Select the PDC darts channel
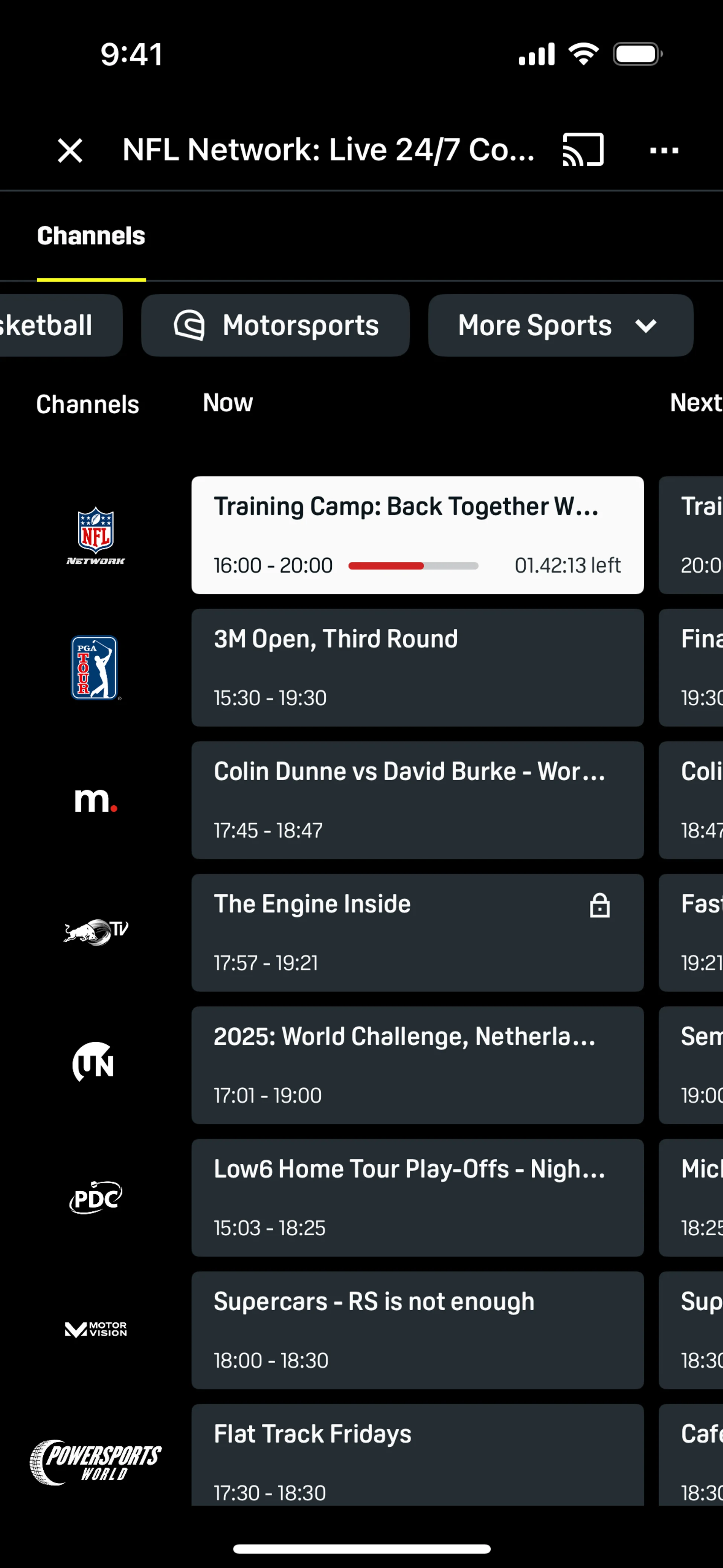The image size is (723, 1568). click(x=96, y=1197)
